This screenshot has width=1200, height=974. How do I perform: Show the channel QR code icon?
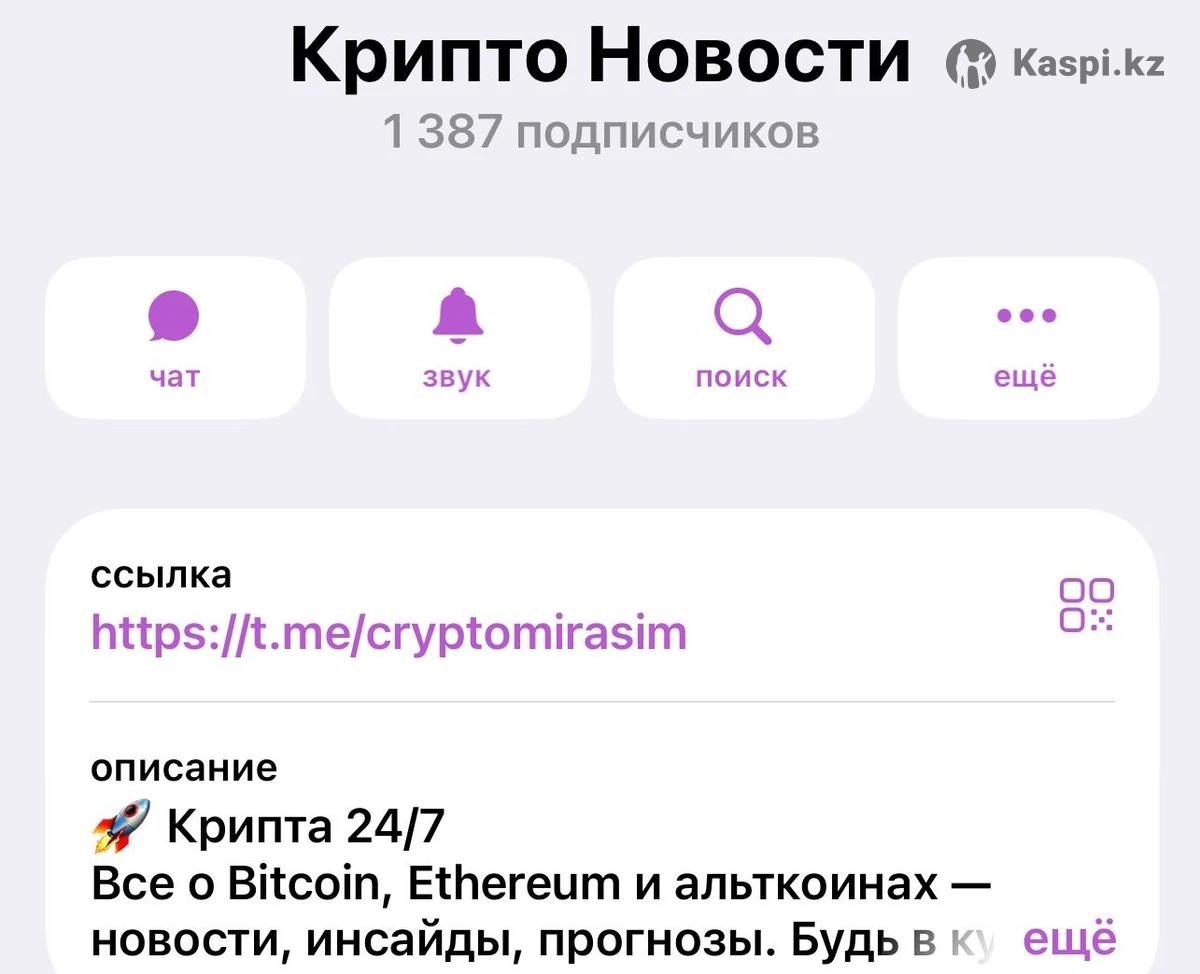click(x=1086, y=605)
